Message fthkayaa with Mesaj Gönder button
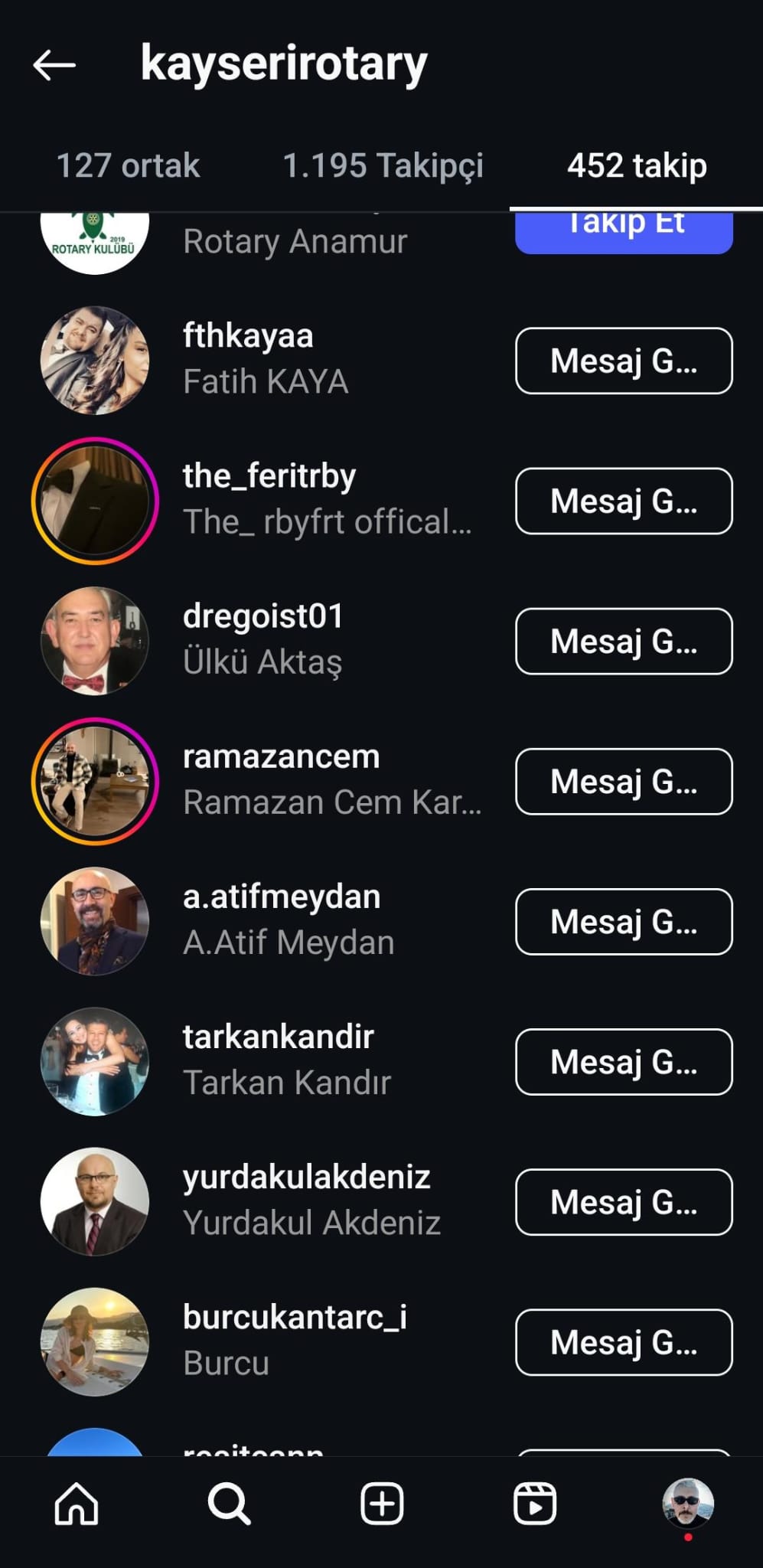The height and width of the screenshot is (1568, 763). (623, 361)
